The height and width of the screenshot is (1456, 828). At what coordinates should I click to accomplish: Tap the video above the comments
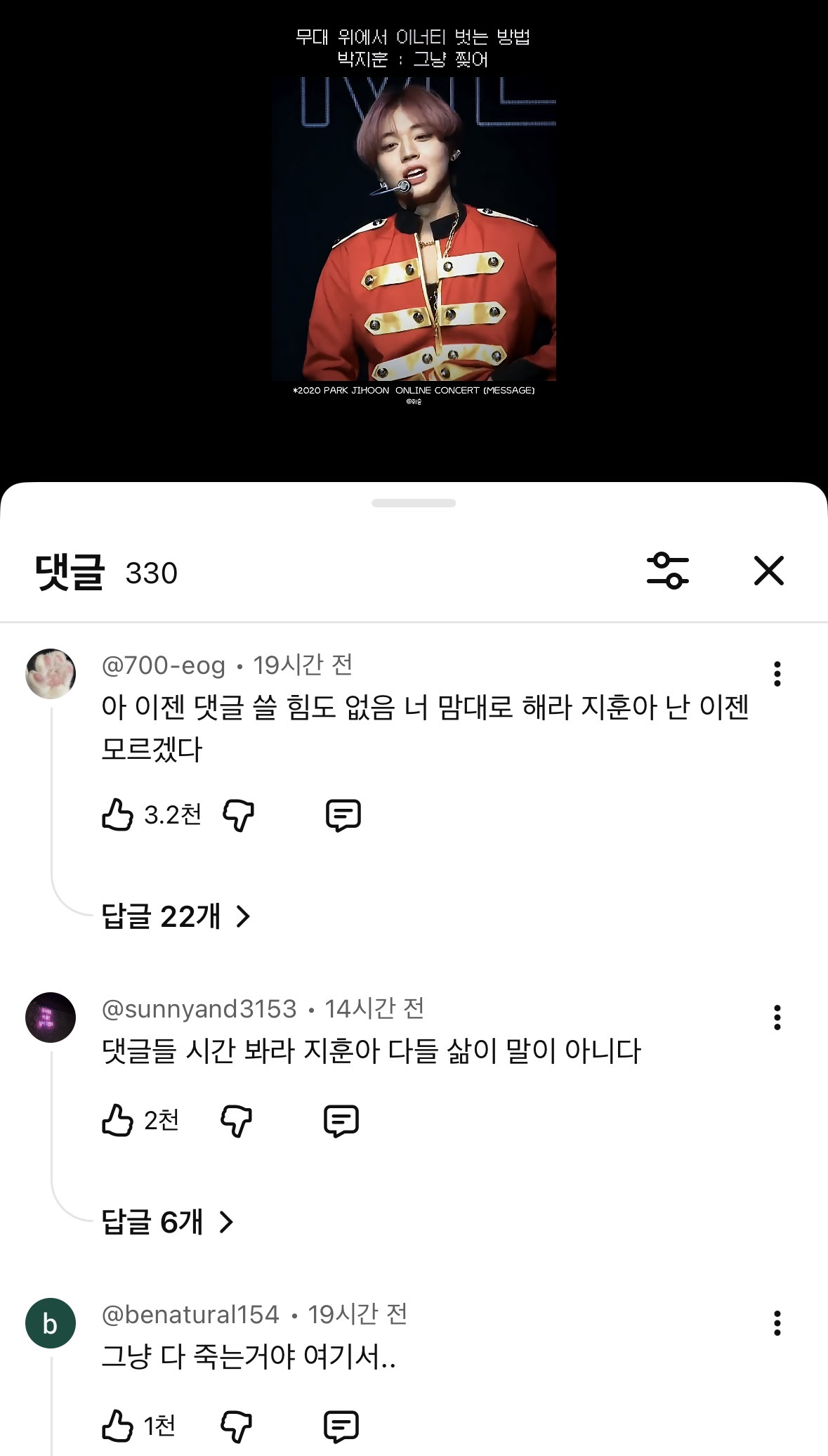414,232
